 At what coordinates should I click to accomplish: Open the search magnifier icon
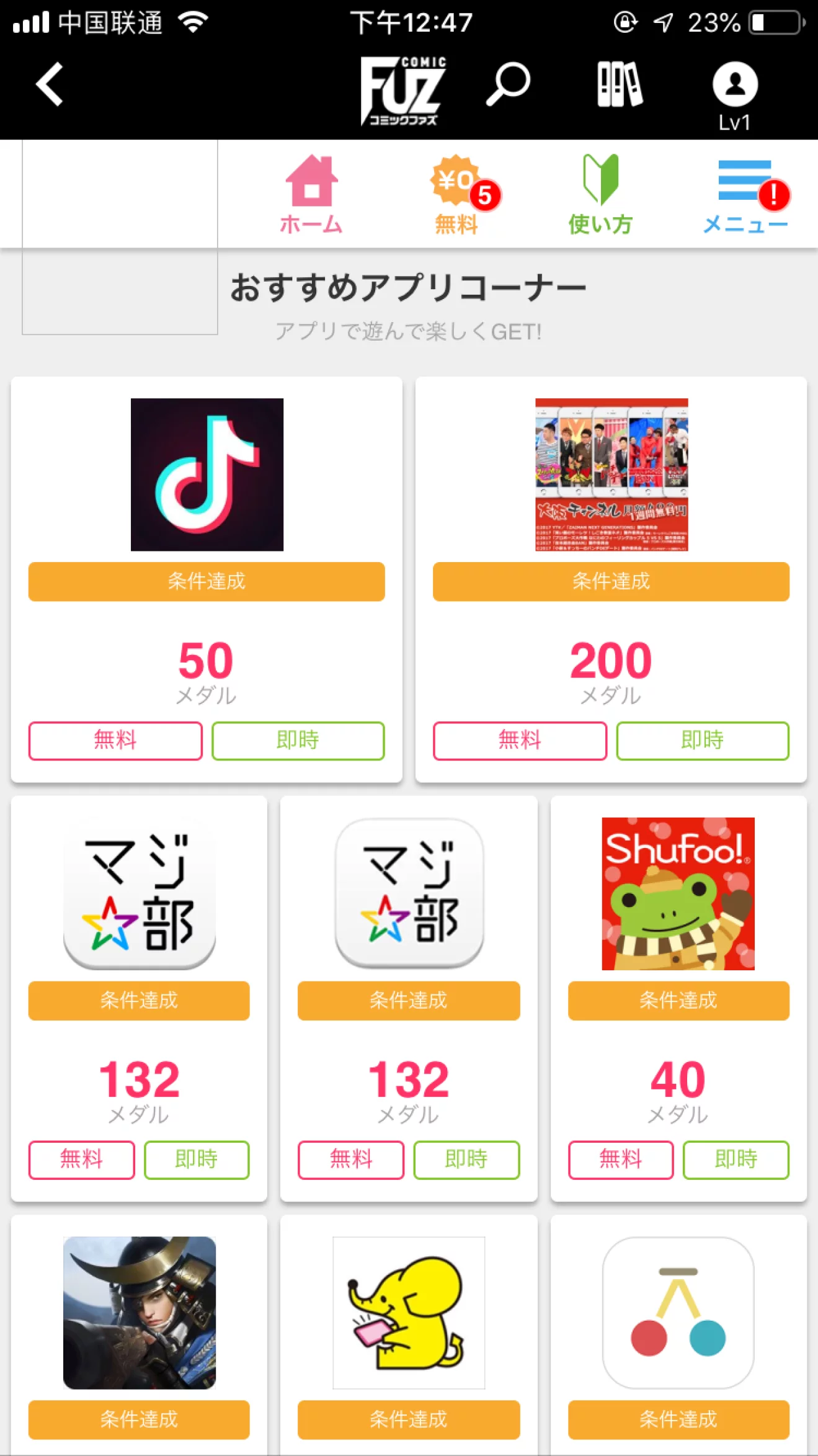pyautogui.click(x=507, y=84)
